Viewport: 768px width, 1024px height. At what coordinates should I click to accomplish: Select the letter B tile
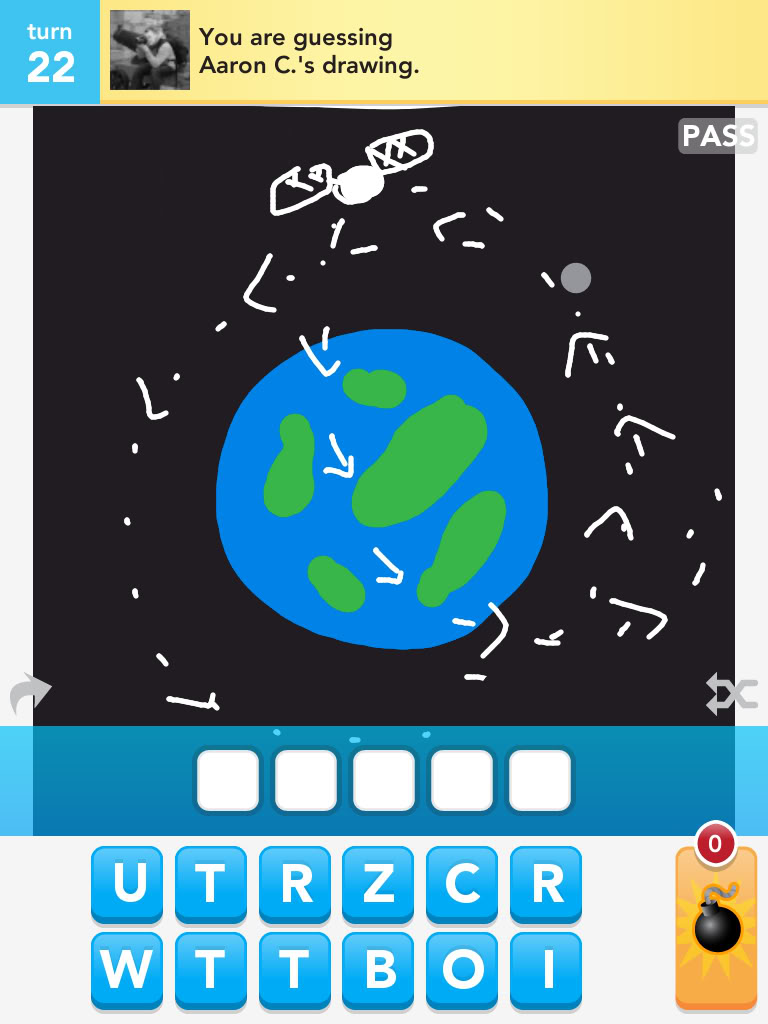pos(379,969)
